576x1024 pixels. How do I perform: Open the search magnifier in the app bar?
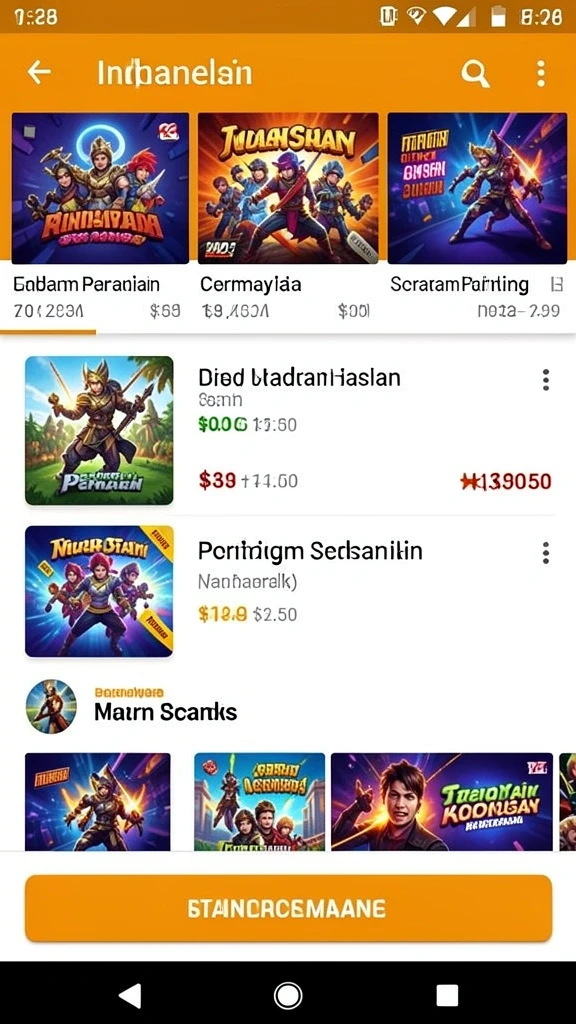pos(475,73)
